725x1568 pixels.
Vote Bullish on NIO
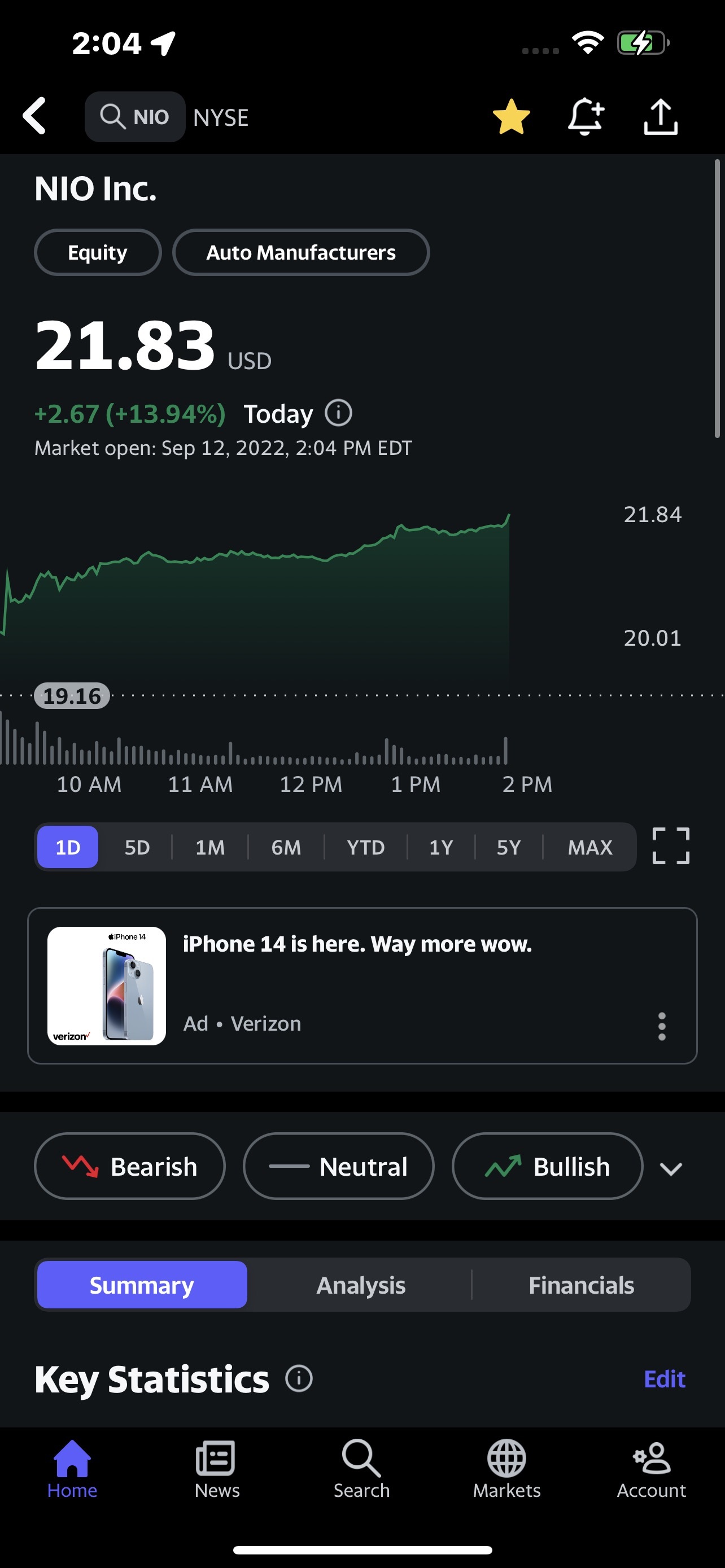point(547,1166)
